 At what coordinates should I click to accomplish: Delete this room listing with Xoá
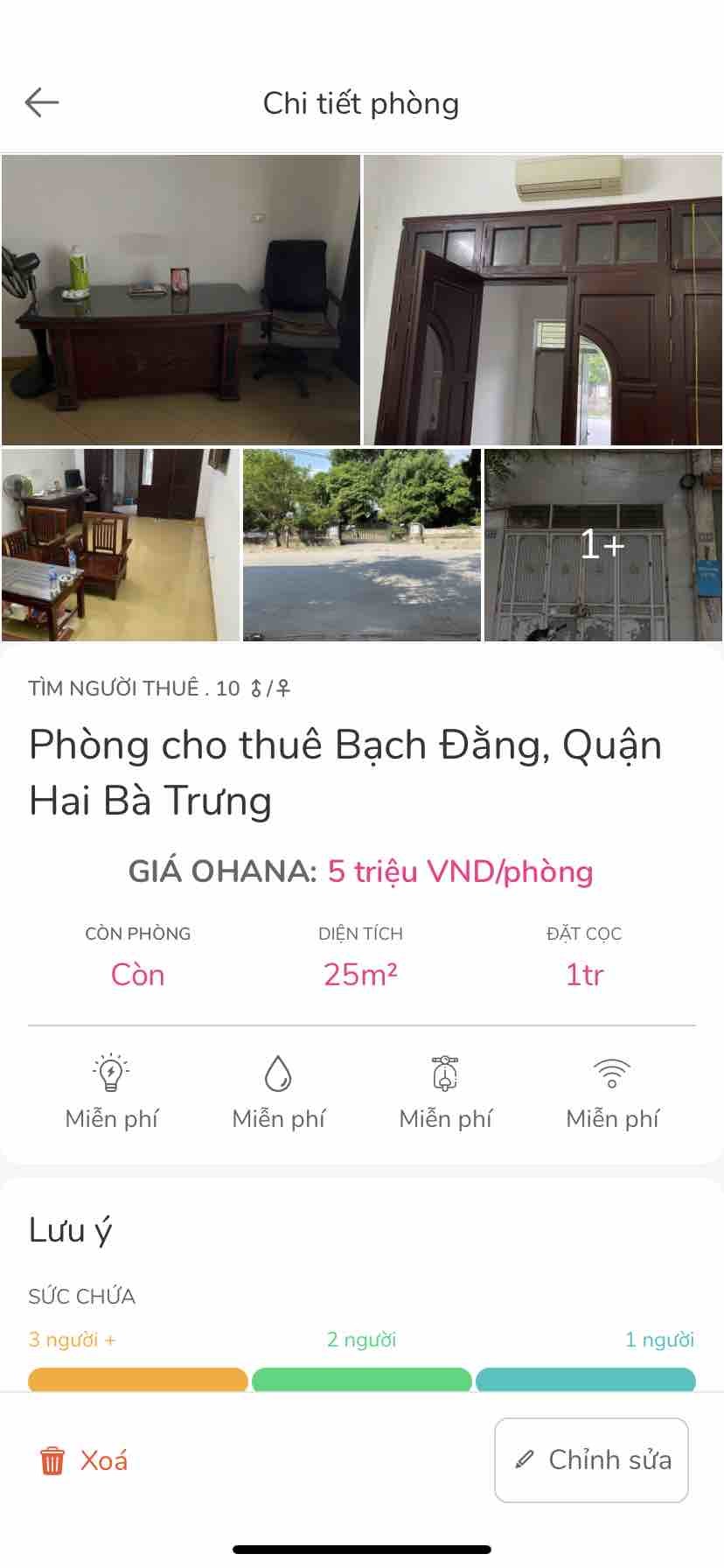[84, 1460]
